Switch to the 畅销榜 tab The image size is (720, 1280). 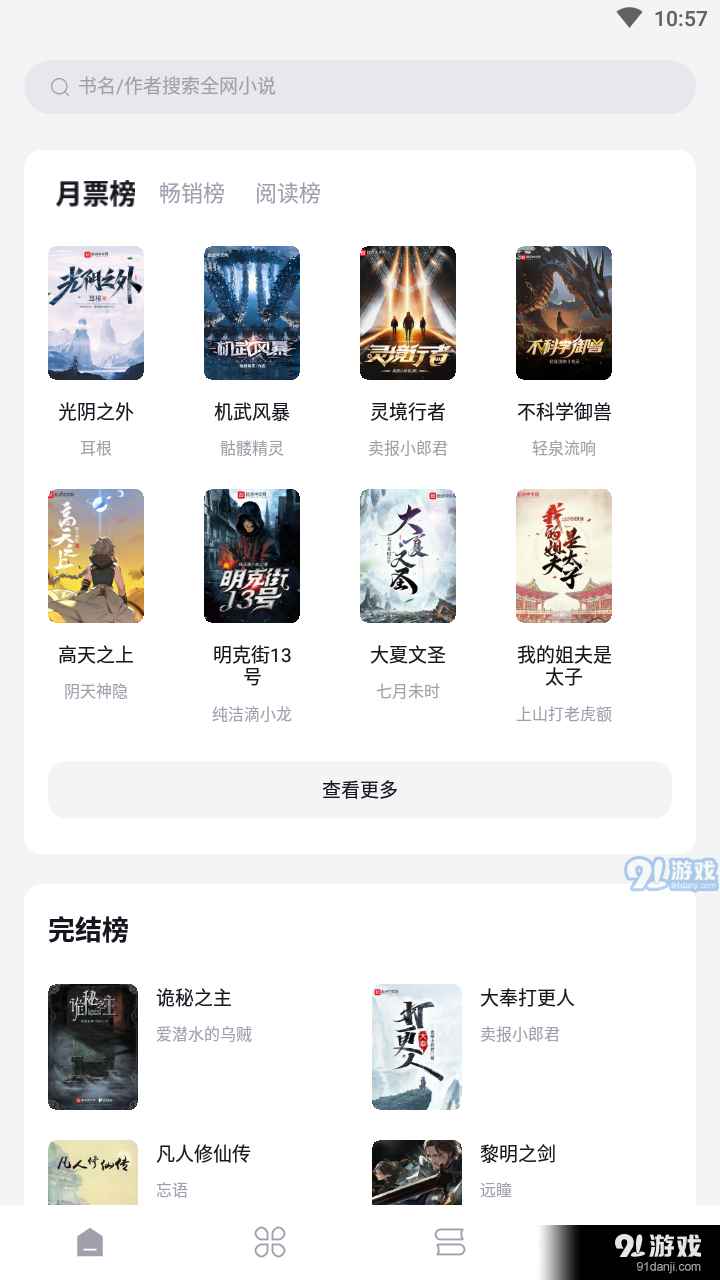tap(192, 193)
